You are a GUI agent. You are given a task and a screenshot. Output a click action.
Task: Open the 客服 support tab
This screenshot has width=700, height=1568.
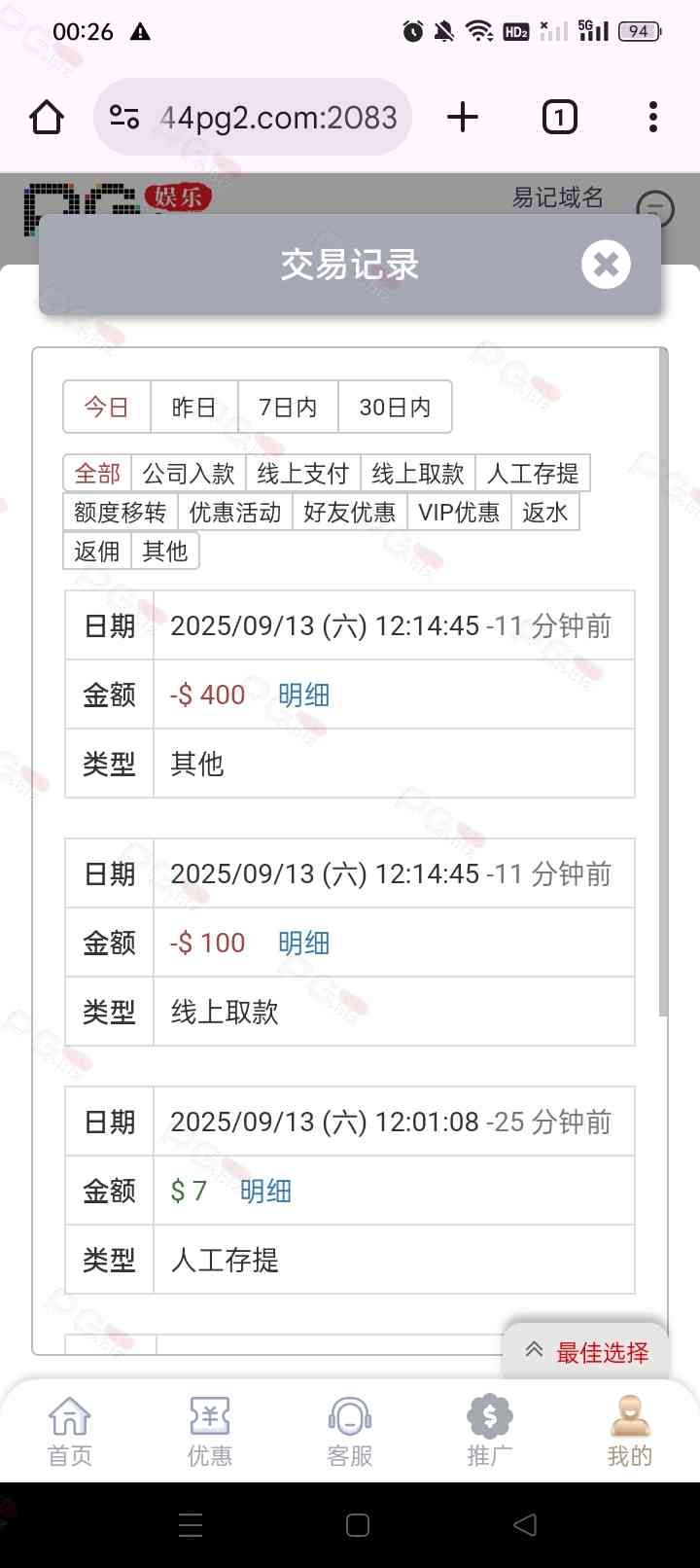[350, 1432]
